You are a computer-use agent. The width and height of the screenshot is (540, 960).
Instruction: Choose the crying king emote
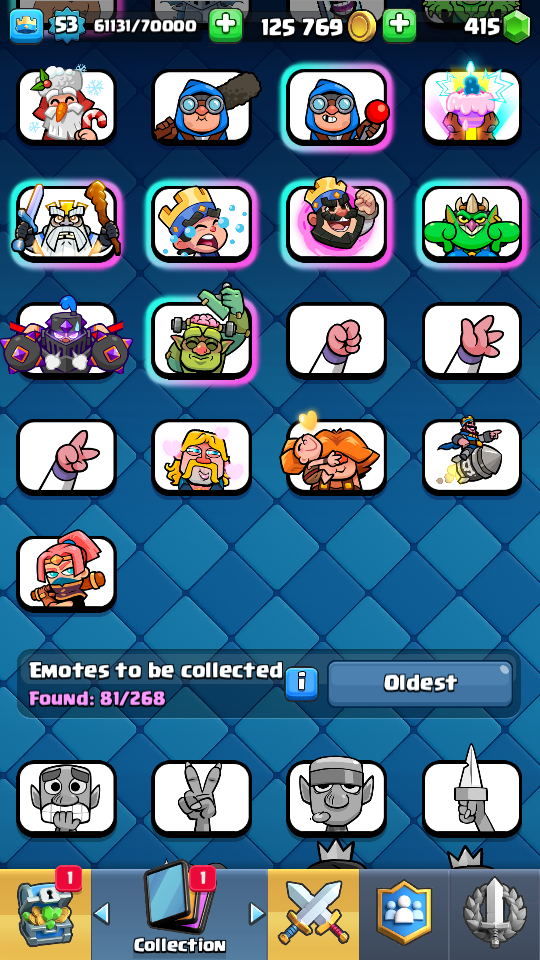(201, 223)
